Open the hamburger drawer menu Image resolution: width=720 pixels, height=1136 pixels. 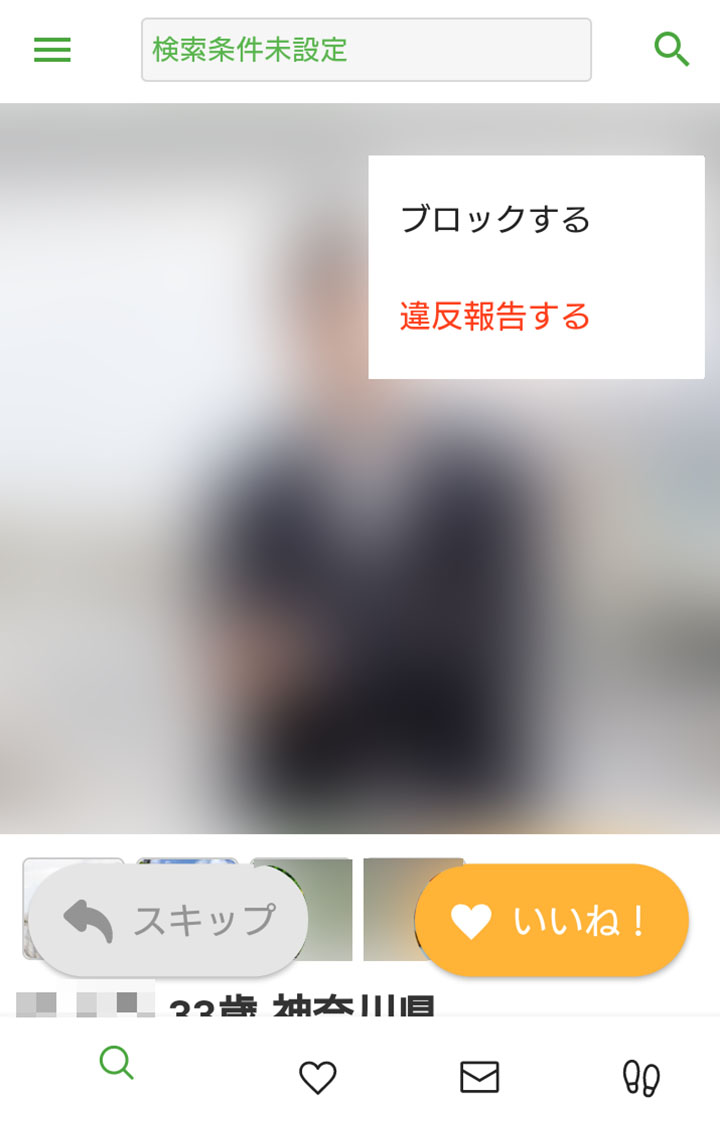coord(52,49)
